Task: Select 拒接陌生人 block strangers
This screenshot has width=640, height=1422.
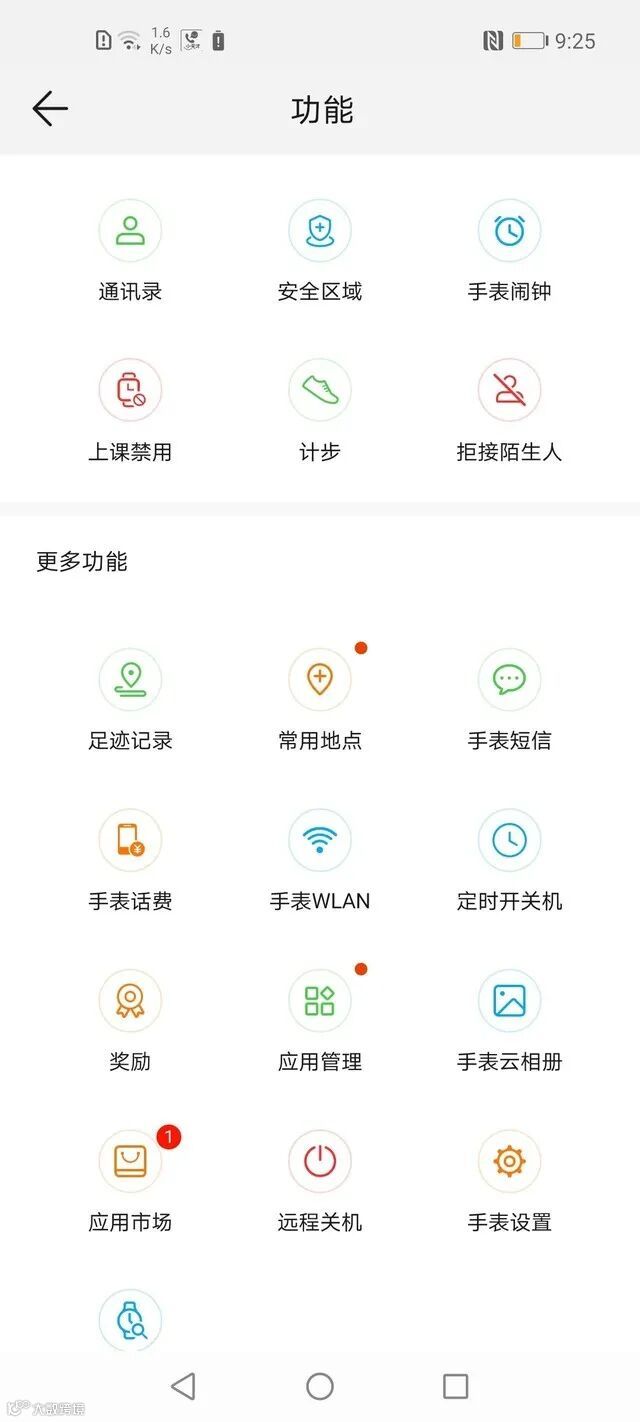Action: pyautogui.click(x=509, y=391)
